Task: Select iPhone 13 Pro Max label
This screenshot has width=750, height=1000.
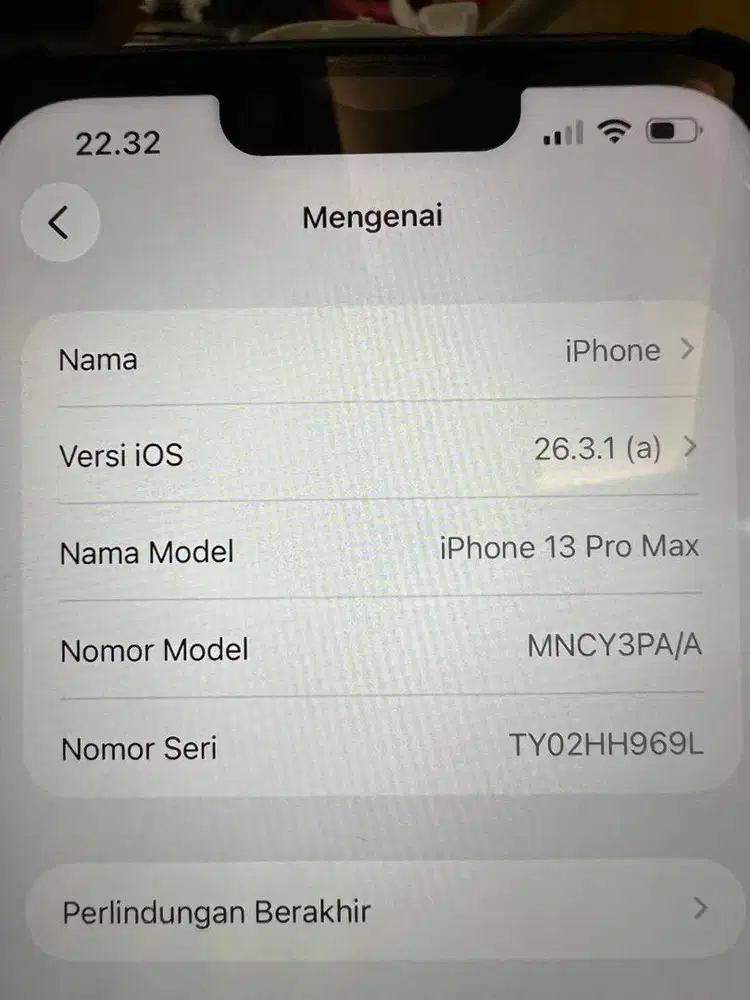Action: coord(570,547)
